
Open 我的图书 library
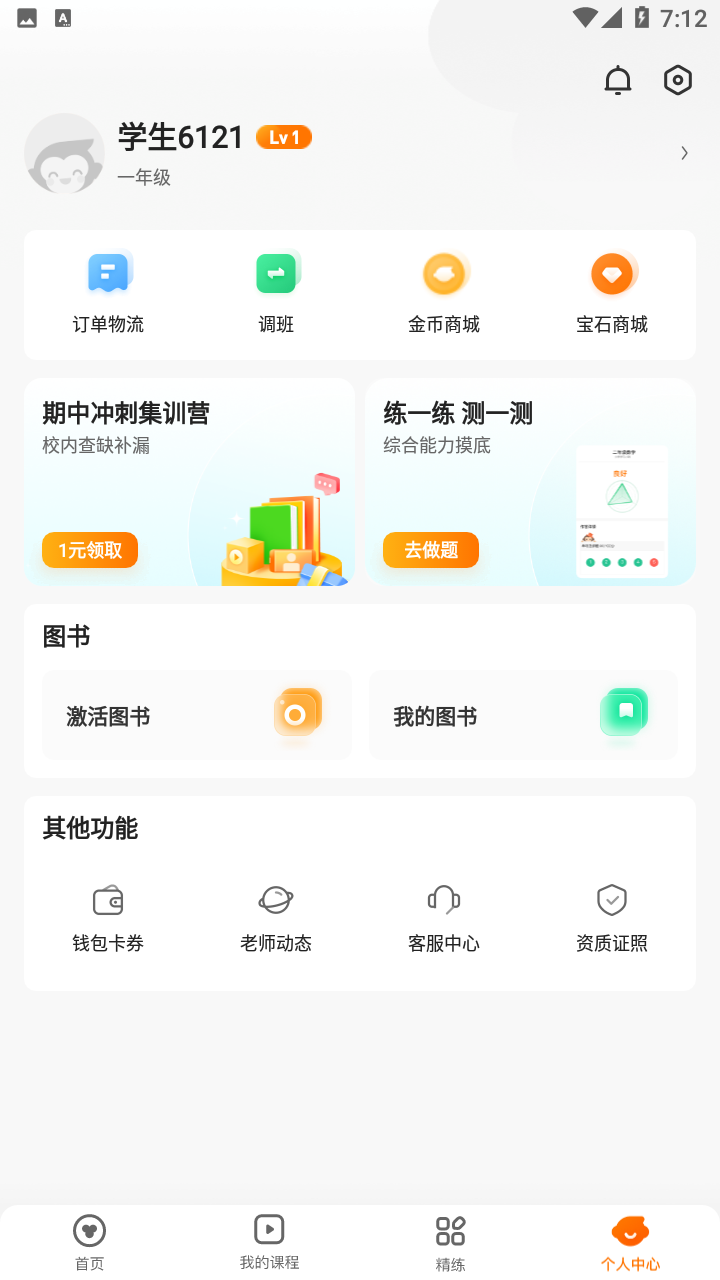pos(523,716)
